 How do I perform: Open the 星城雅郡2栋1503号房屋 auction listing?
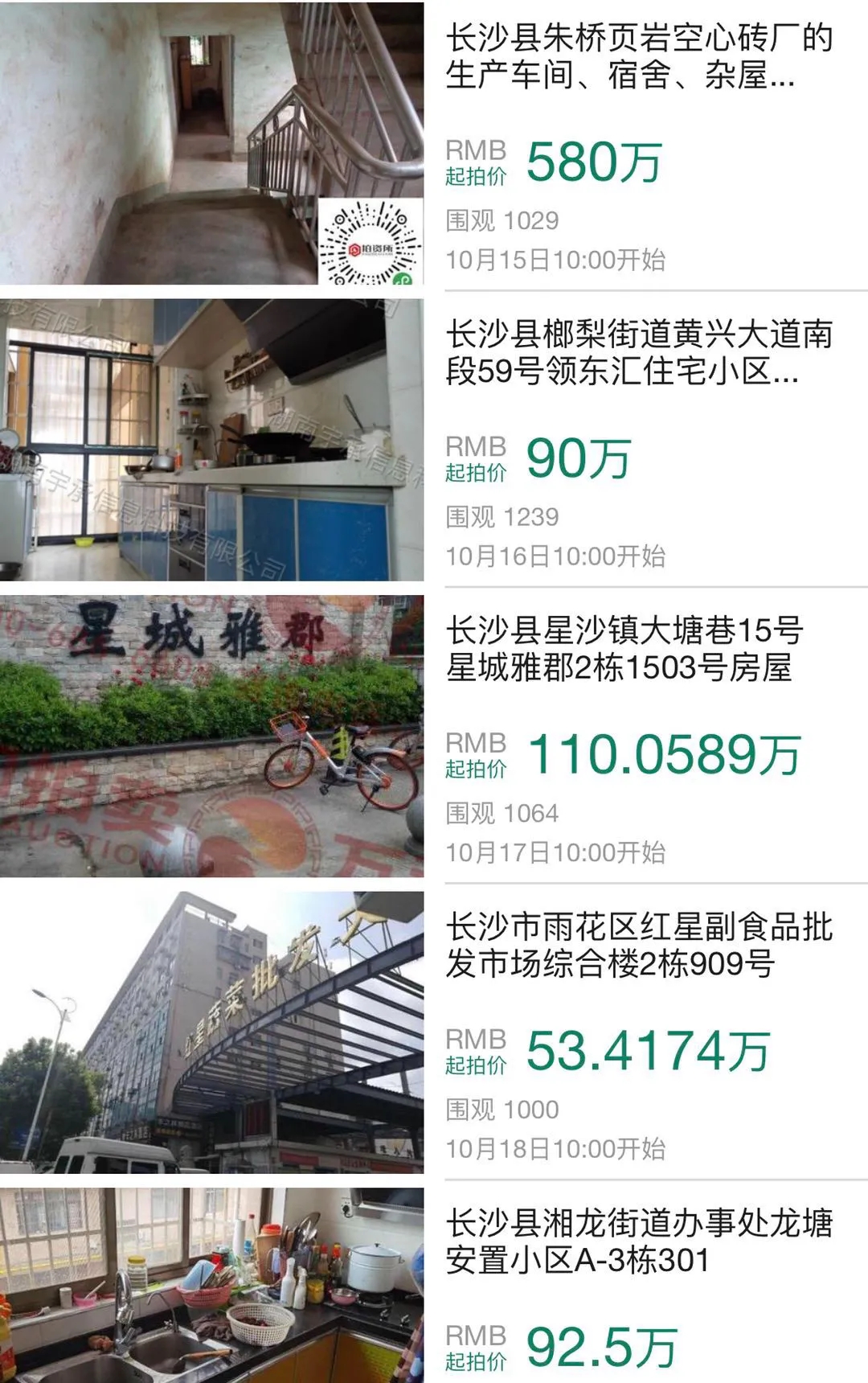click(625, 649)
